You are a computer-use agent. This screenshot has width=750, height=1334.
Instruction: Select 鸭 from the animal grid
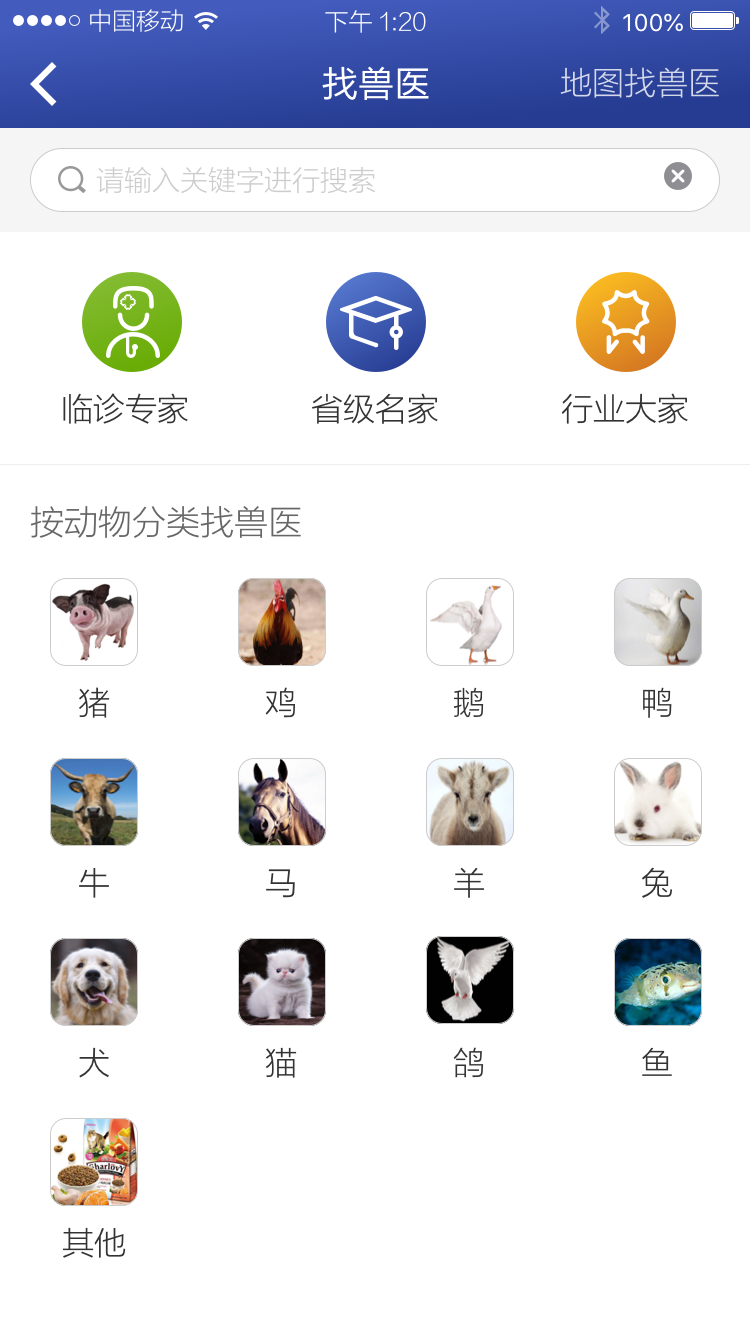pyautogui.click(x=658, y=622)
